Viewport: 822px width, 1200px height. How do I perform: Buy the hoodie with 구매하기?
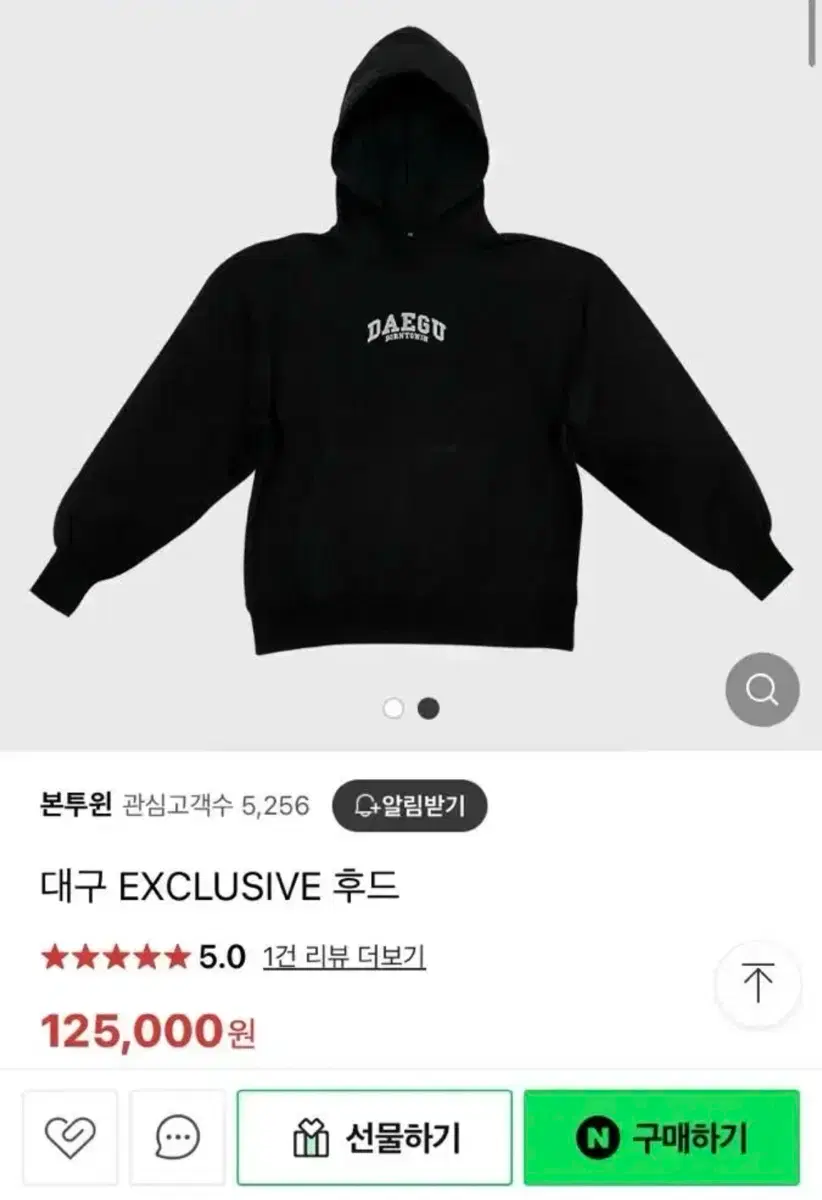point(661,1137)
